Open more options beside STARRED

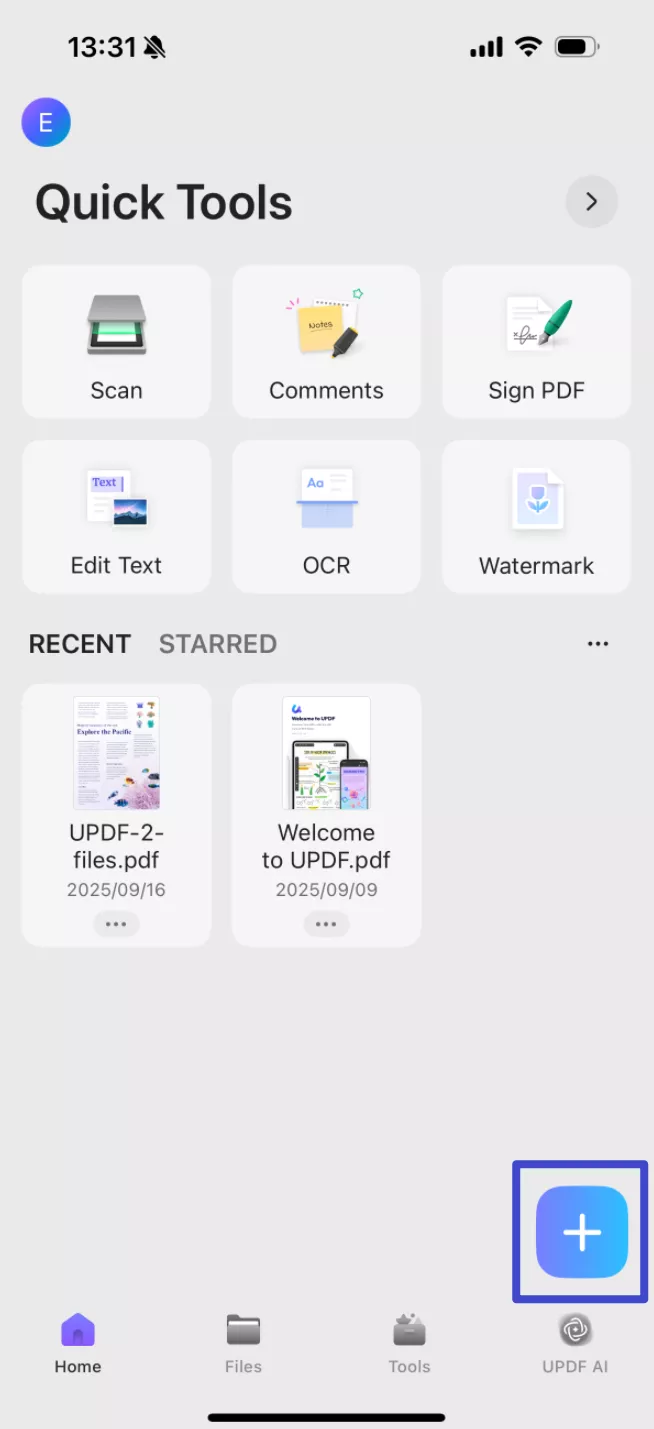[x=598, y=644]
